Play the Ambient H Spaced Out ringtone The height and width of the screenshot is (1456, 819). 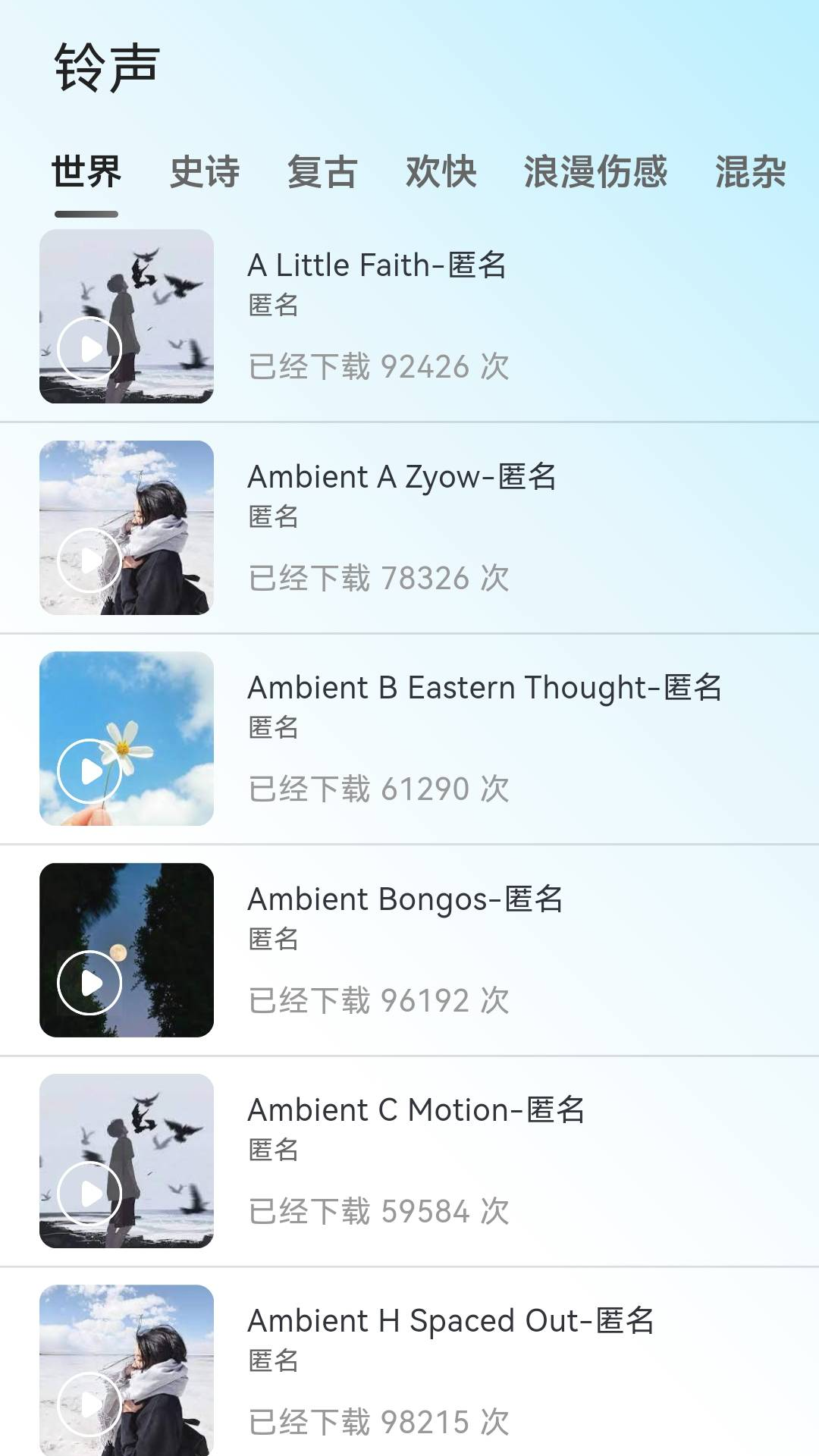pyautogui.click(x=89, y=1402)
